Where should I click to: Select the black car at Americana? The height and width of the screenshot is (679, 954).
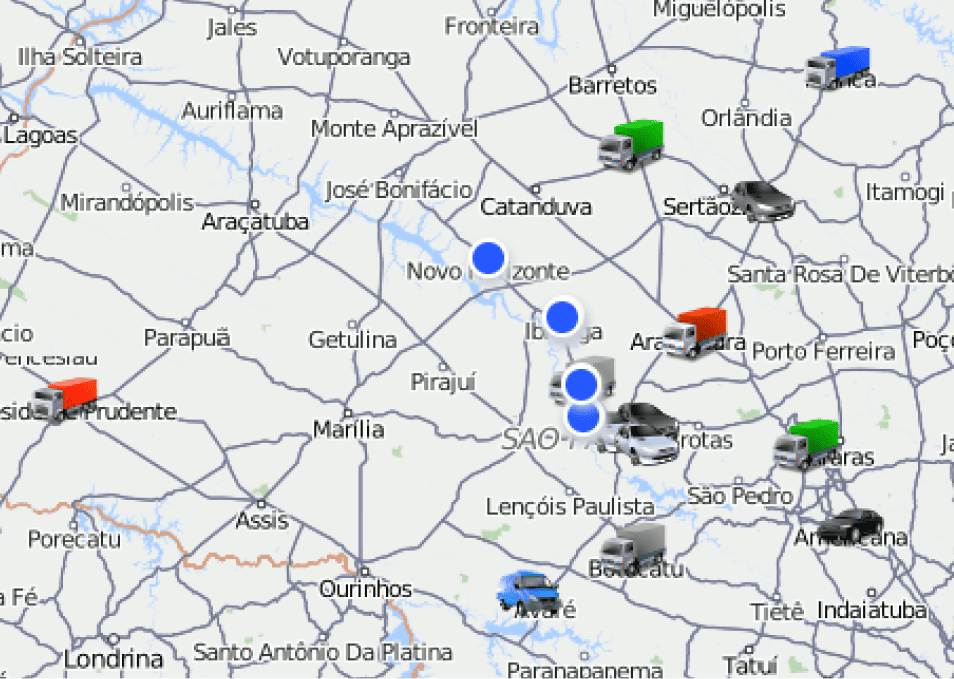point(850,524)
